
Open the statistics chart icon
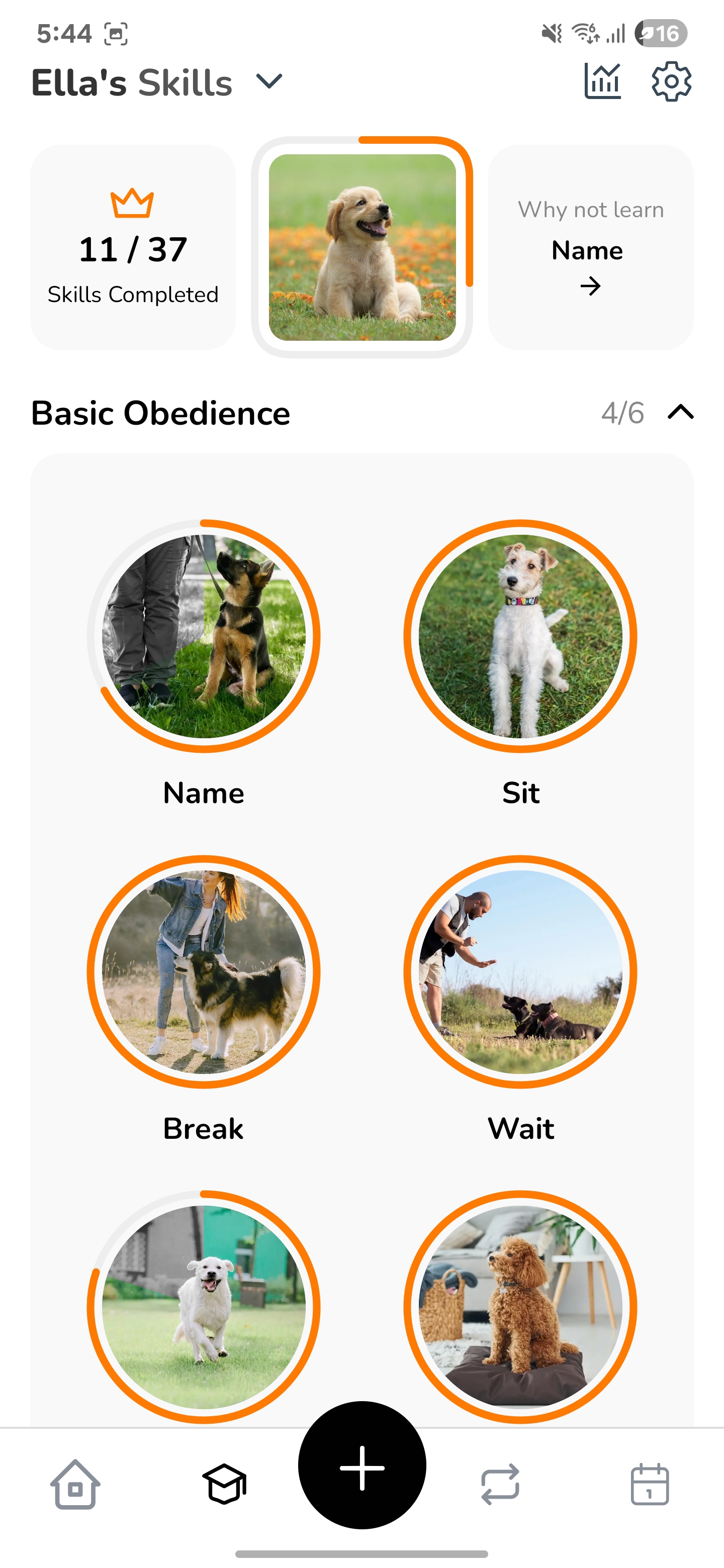point(602,81)
